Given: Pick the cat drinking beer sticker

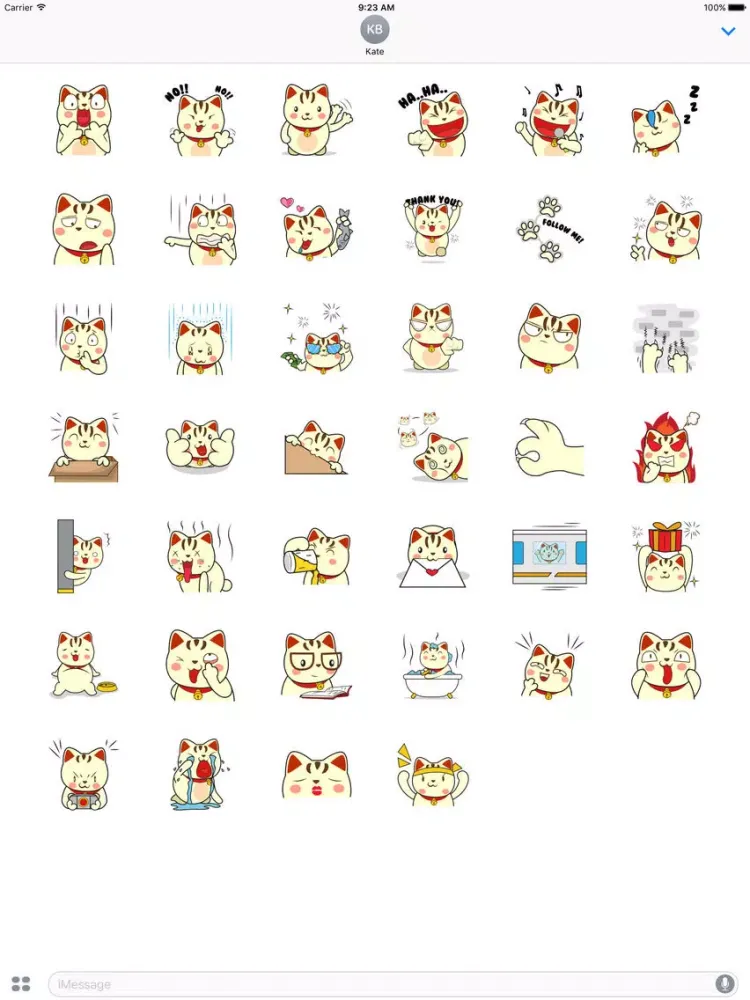Looking at the screenshot, I should tap(316, 556).
